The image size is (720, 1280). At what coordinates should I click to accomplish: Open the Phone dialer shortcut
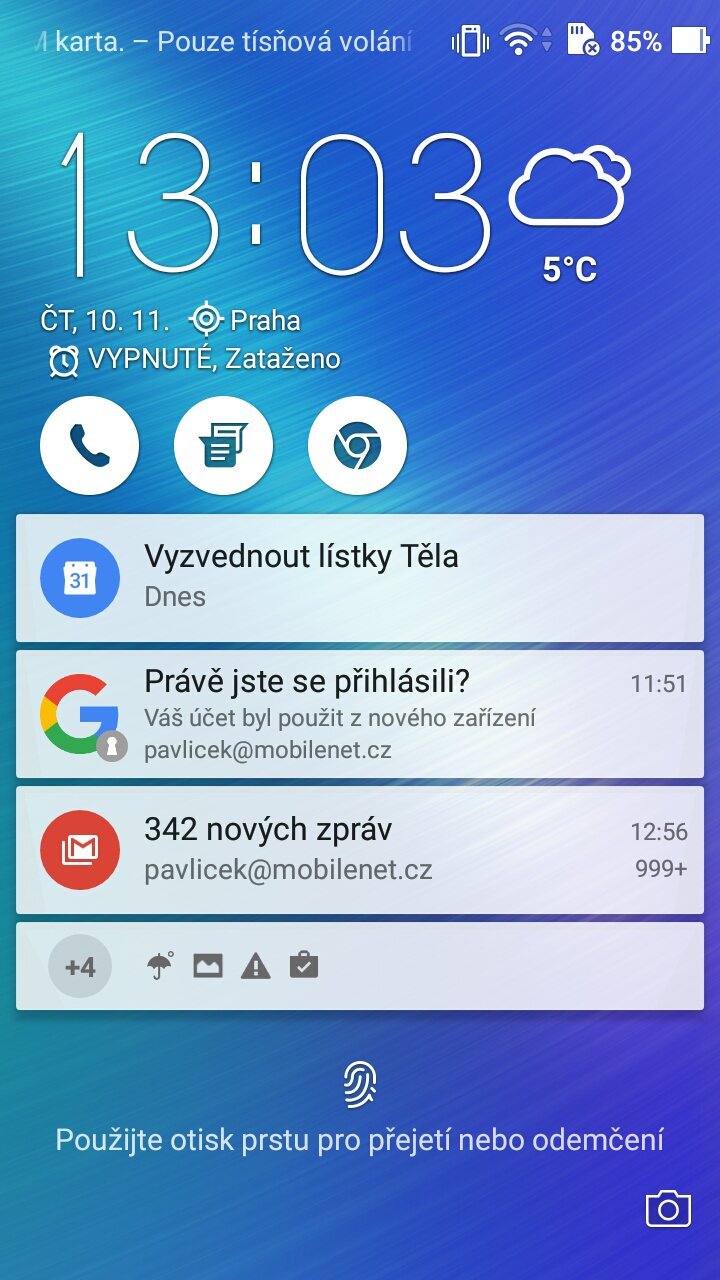pos(89,445)
